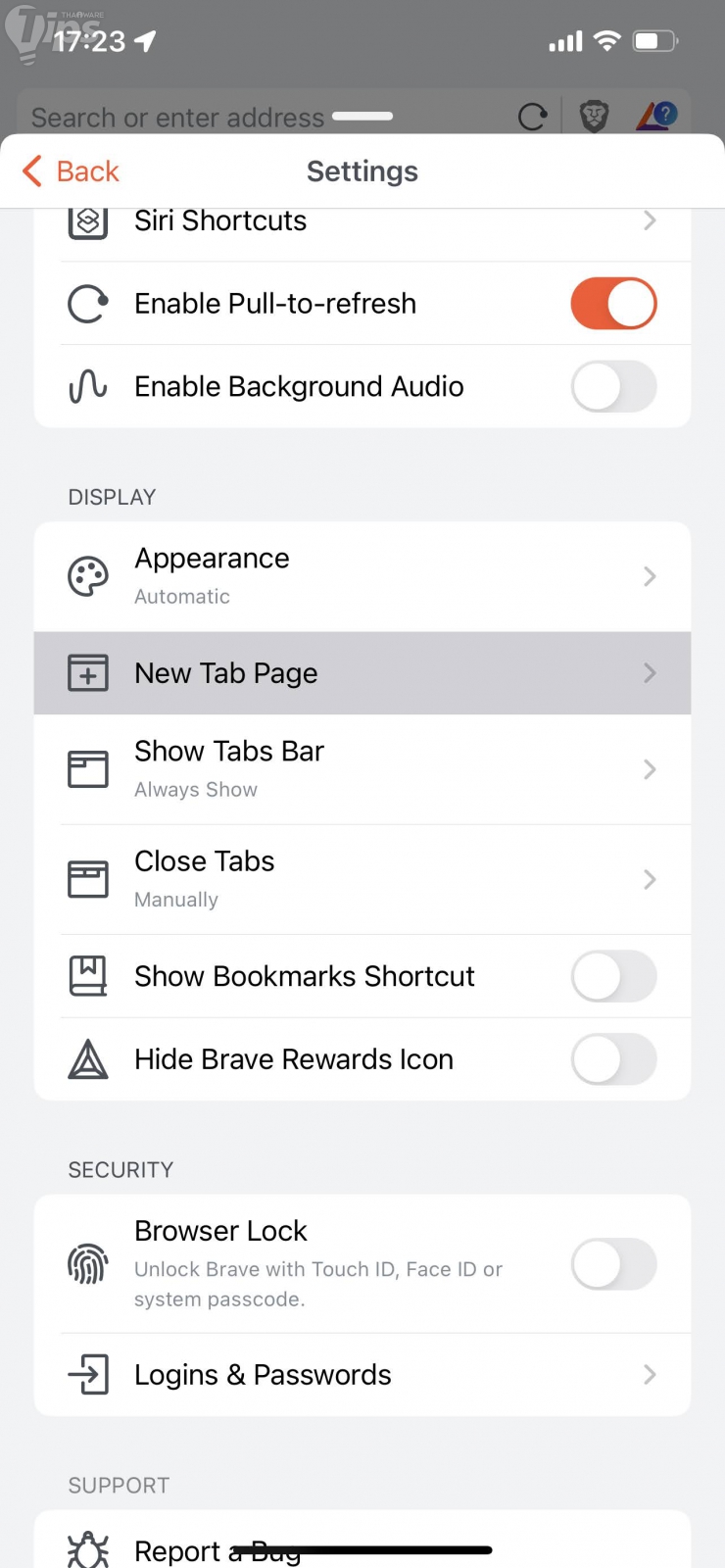Go back from Settings

click(x=71, y=171)
